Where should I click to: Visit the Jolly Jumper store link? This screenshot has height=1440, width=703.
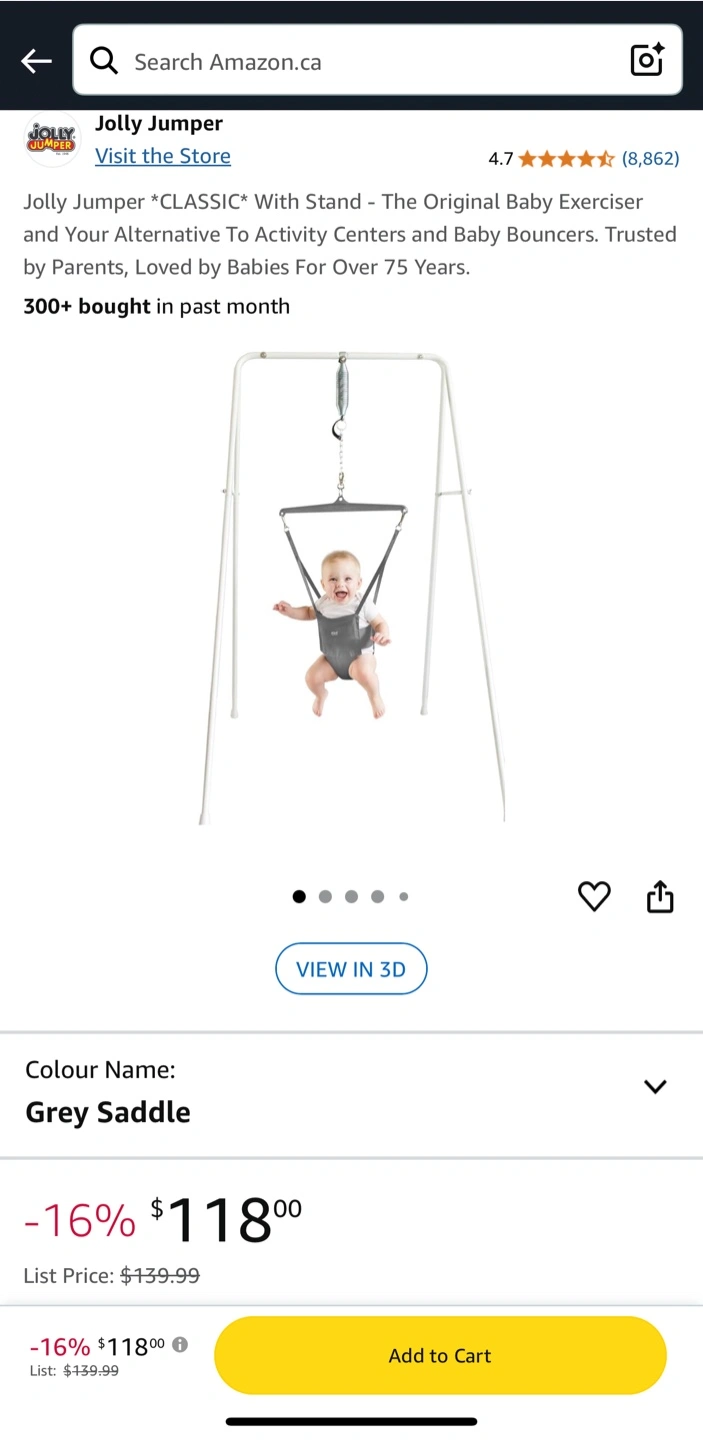coord(163,156)
